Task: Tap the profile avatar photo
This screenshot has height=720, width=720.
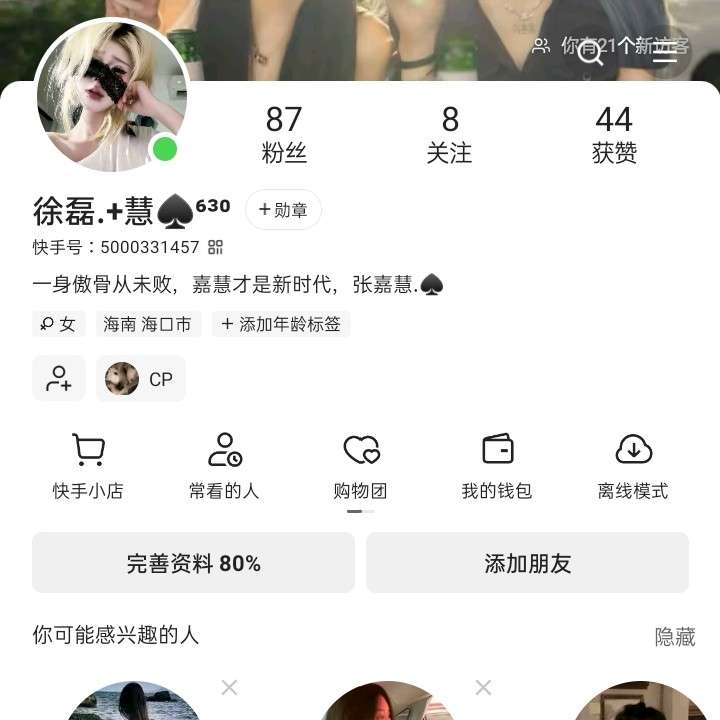Action: [x=110, y=97]
